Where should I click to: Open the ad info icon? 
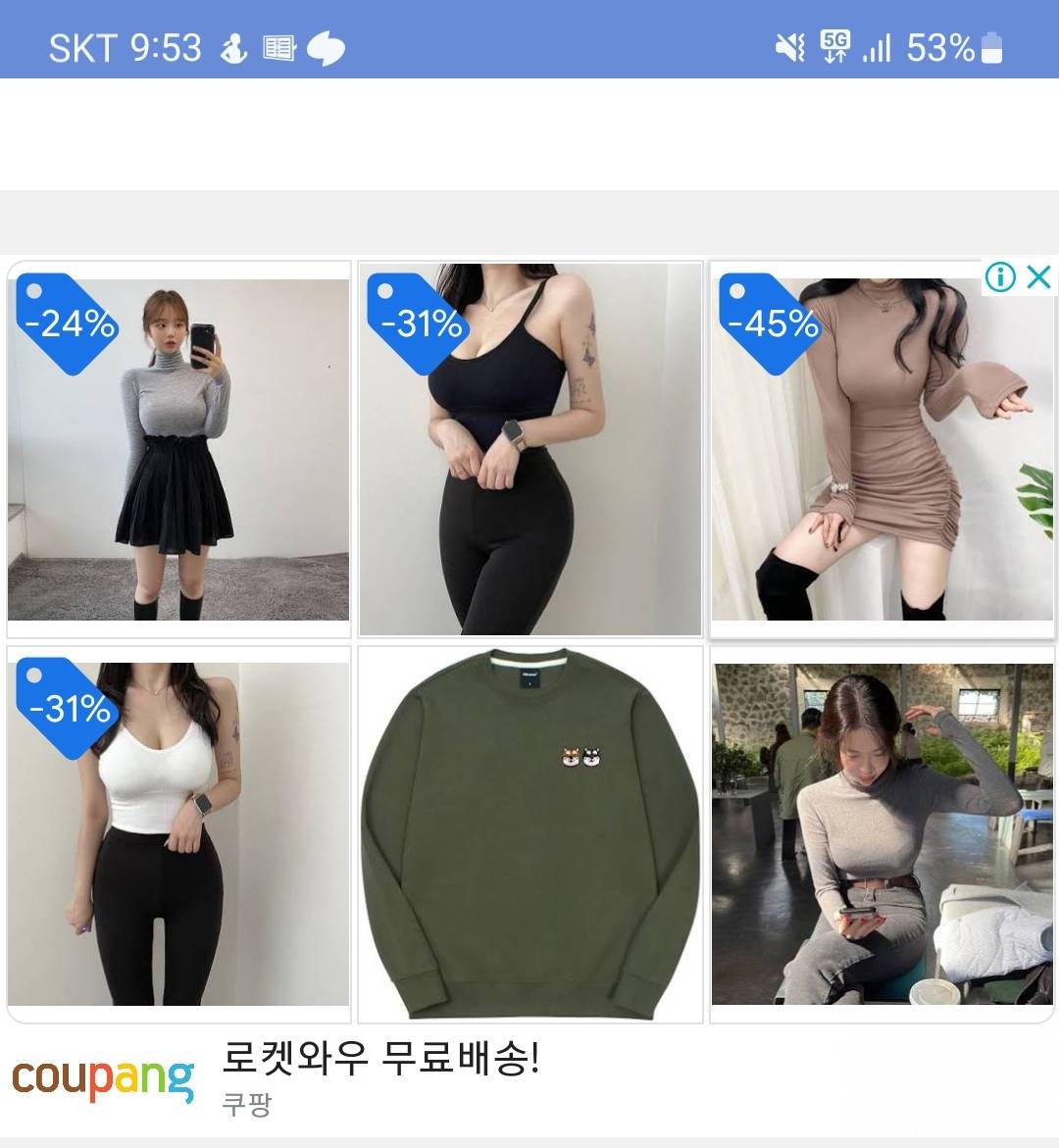pyautogui.click(x=999, y=277)
